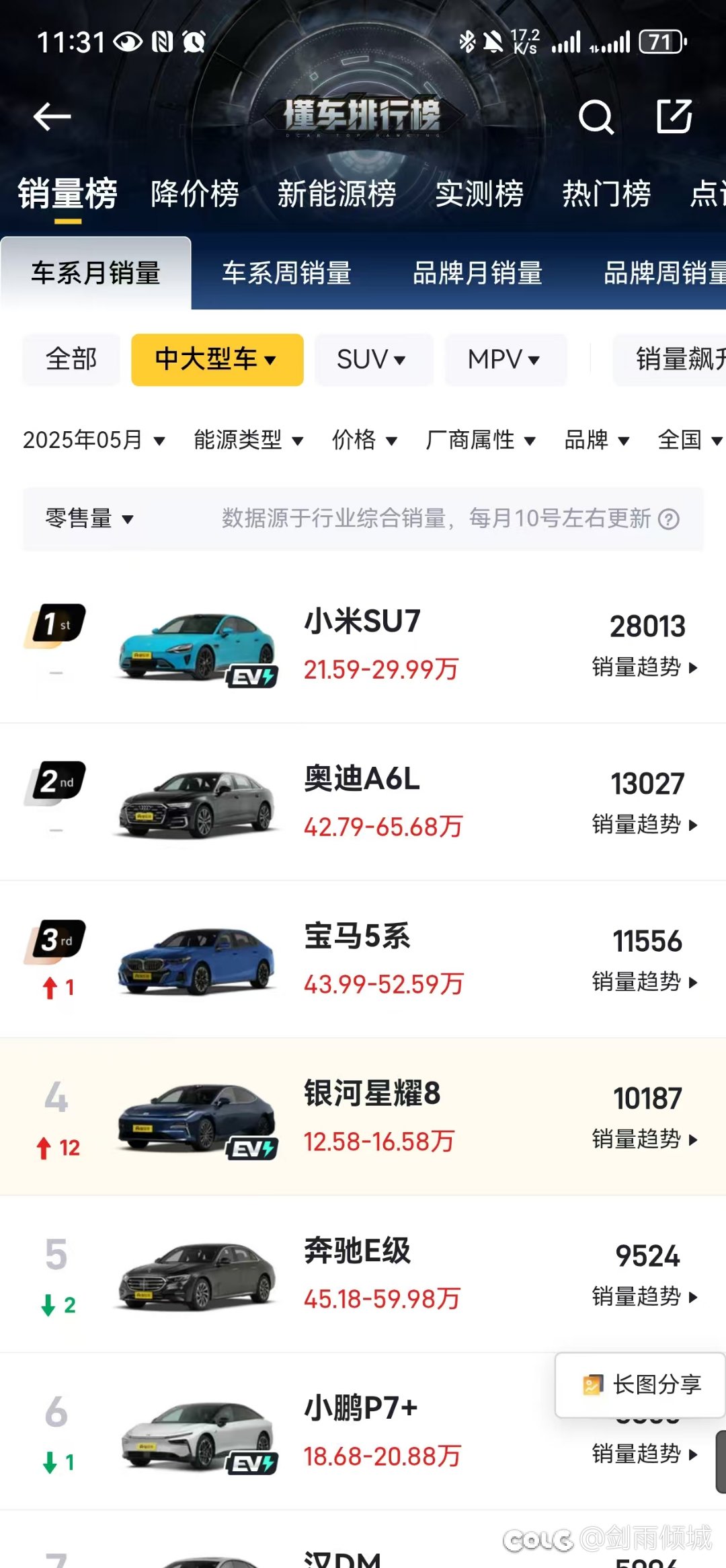Tap the question mark help icon near data source note
726x1568 pixels.
pos(668,519)
